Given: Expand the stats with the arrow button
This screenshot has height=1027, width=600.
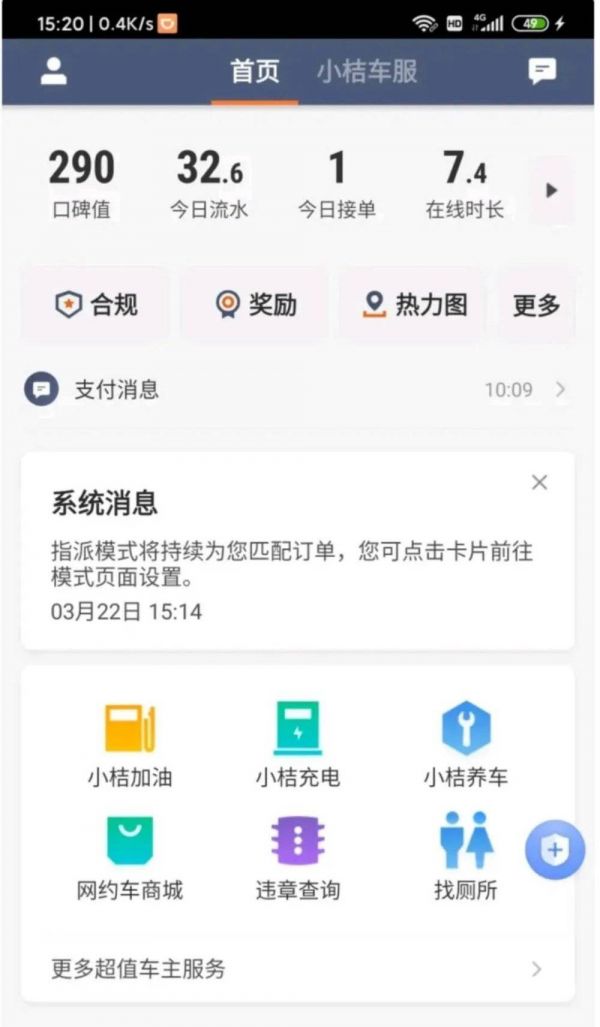Looking at the screenshot, I should coord(551,190).
